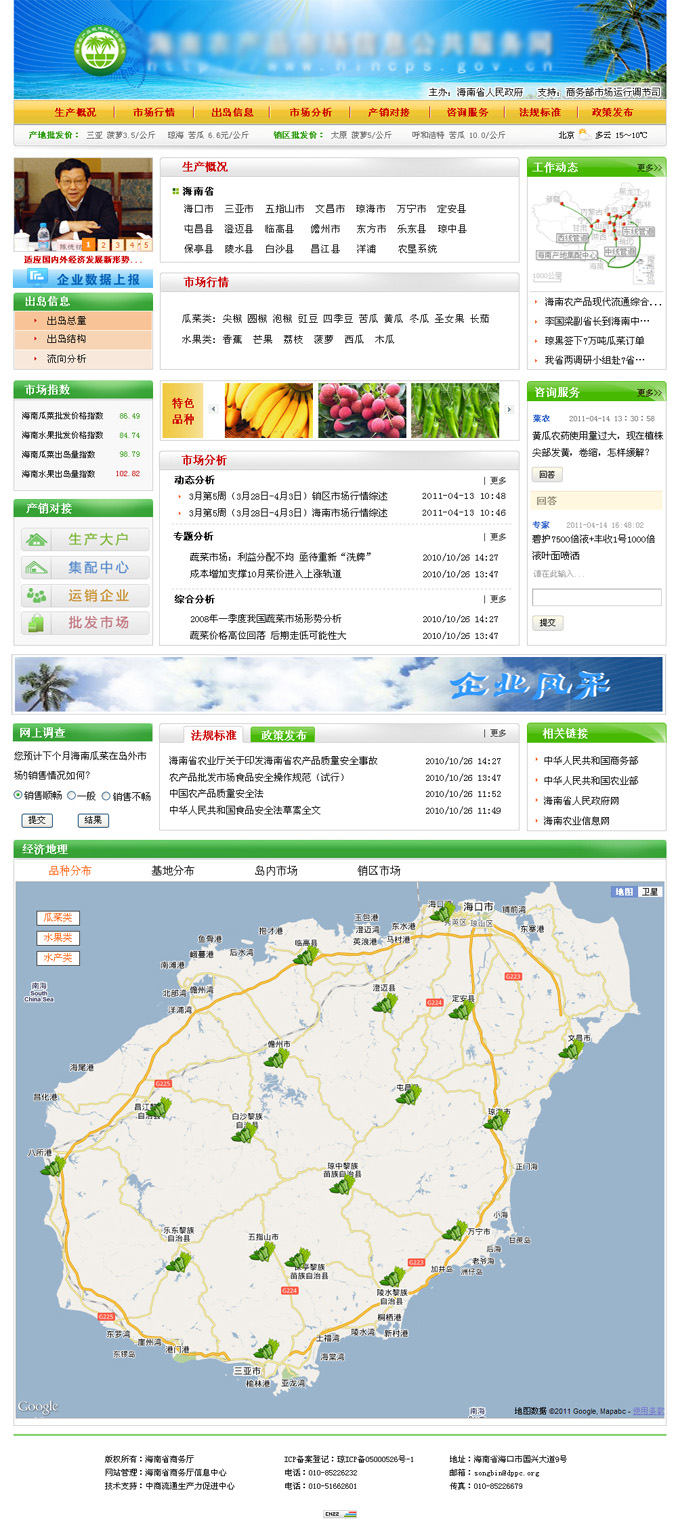The image size is (679, 1527).
Task: Open the 企业风采 banner
Action: click(x=339, y=685)
